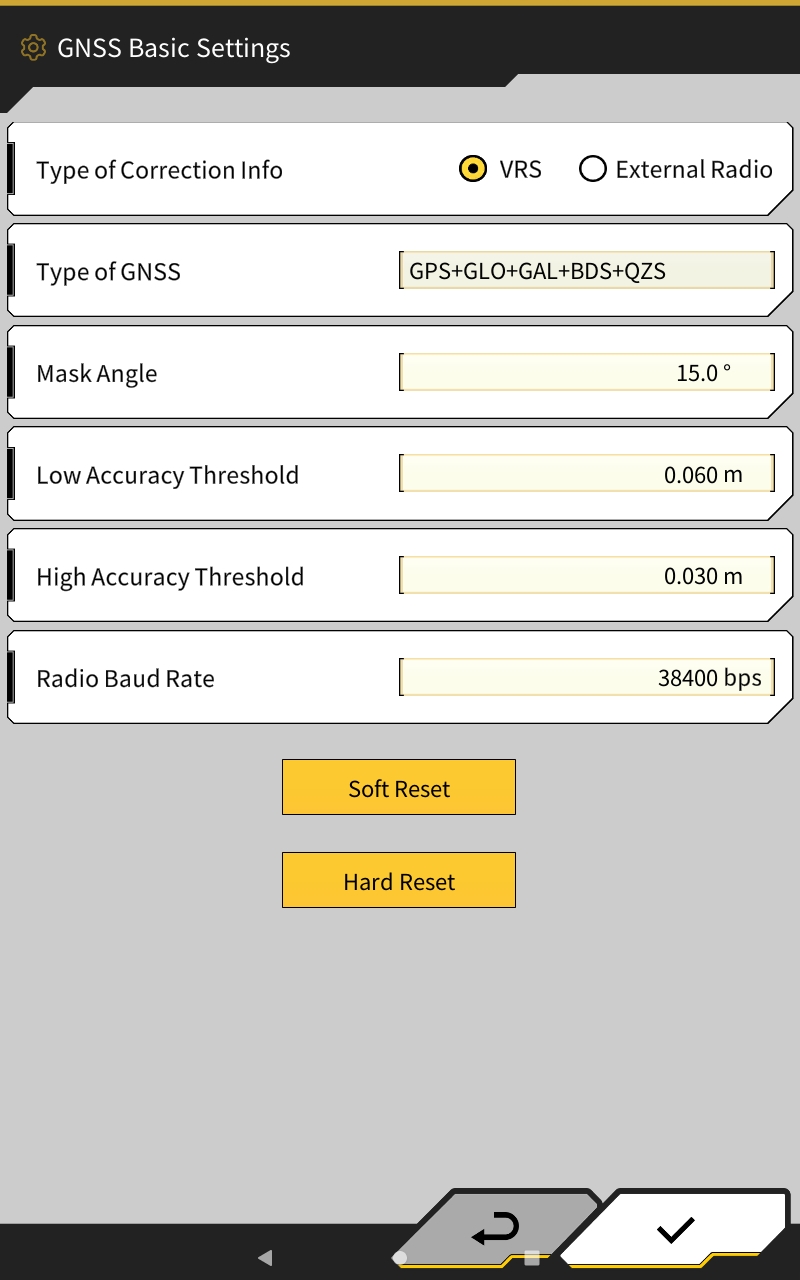Tap the Hard Reset button

(x=399, y=880)
